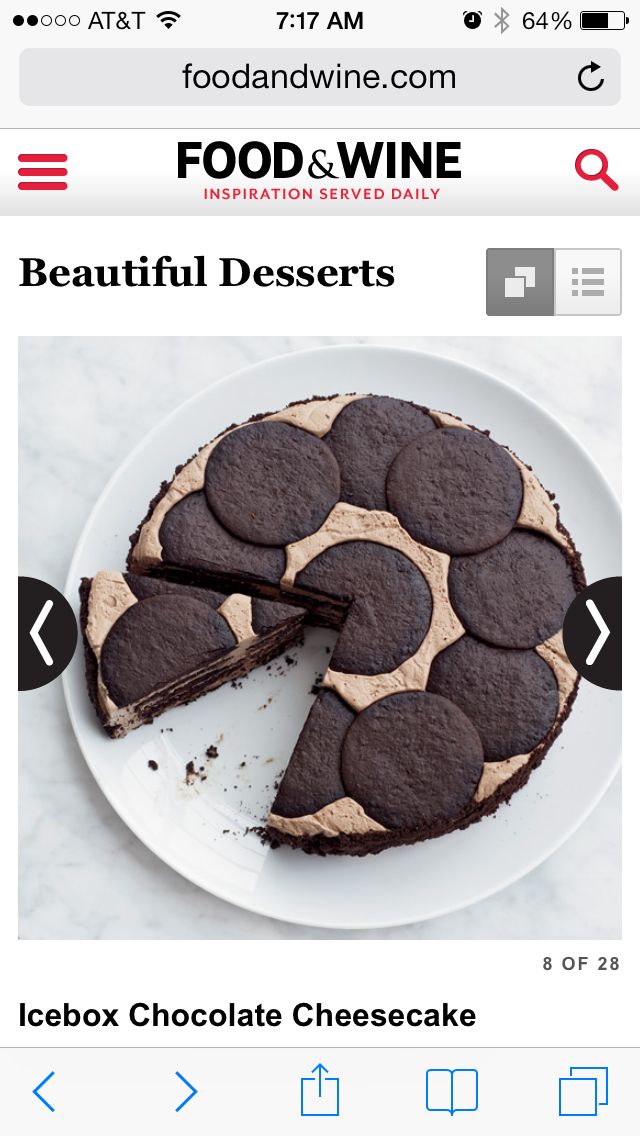The image size is (640, 1136).
Task: Go back in Safari
Action: pos(44,1091)
